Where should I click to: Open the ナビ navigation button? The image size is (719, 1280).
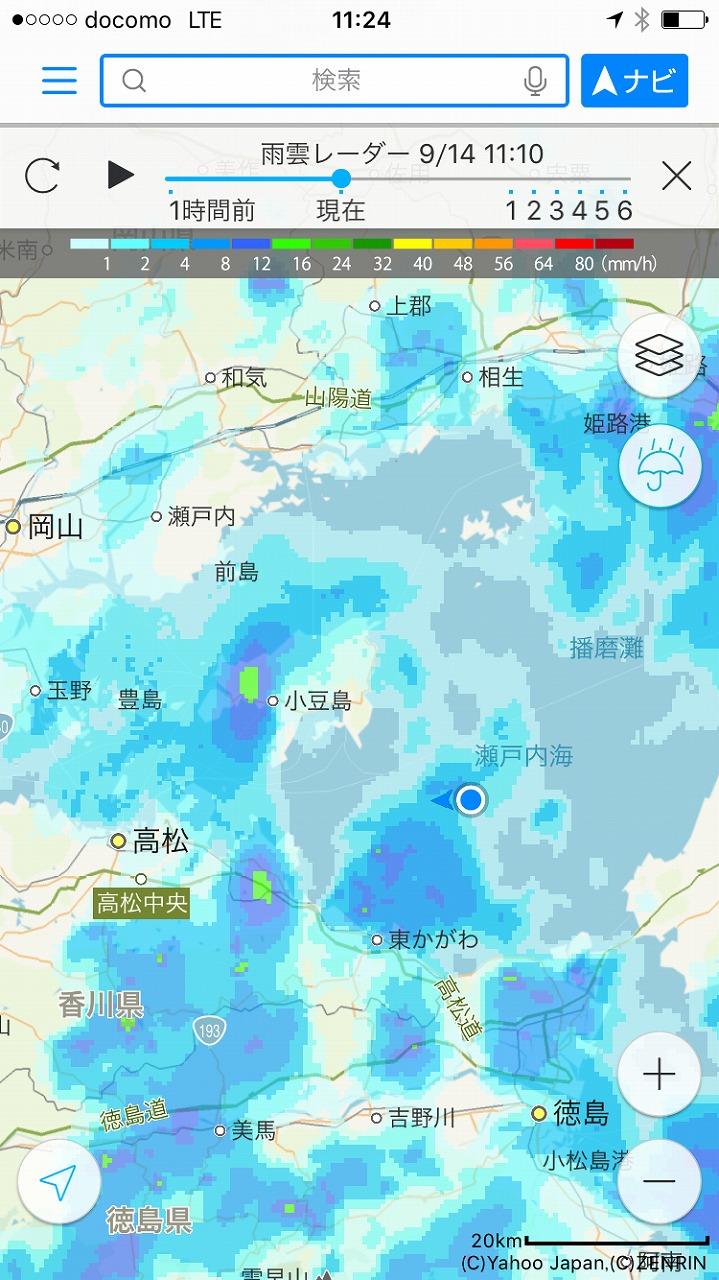[x=634, y=80]
